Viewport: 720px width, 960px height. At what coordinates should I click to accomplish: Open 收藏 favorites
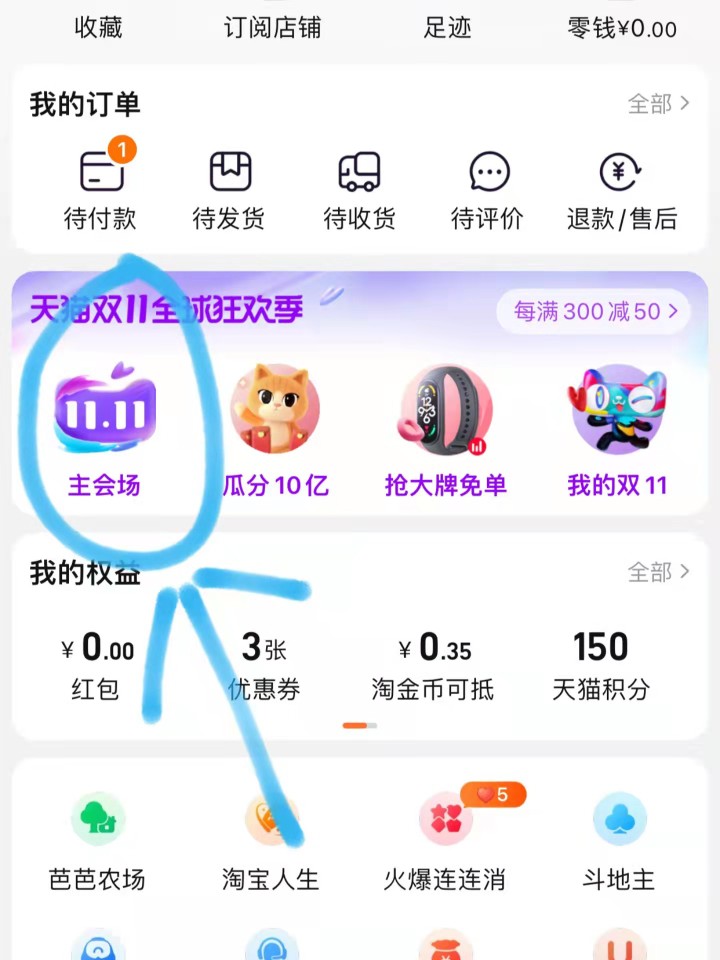pos(98,27)
